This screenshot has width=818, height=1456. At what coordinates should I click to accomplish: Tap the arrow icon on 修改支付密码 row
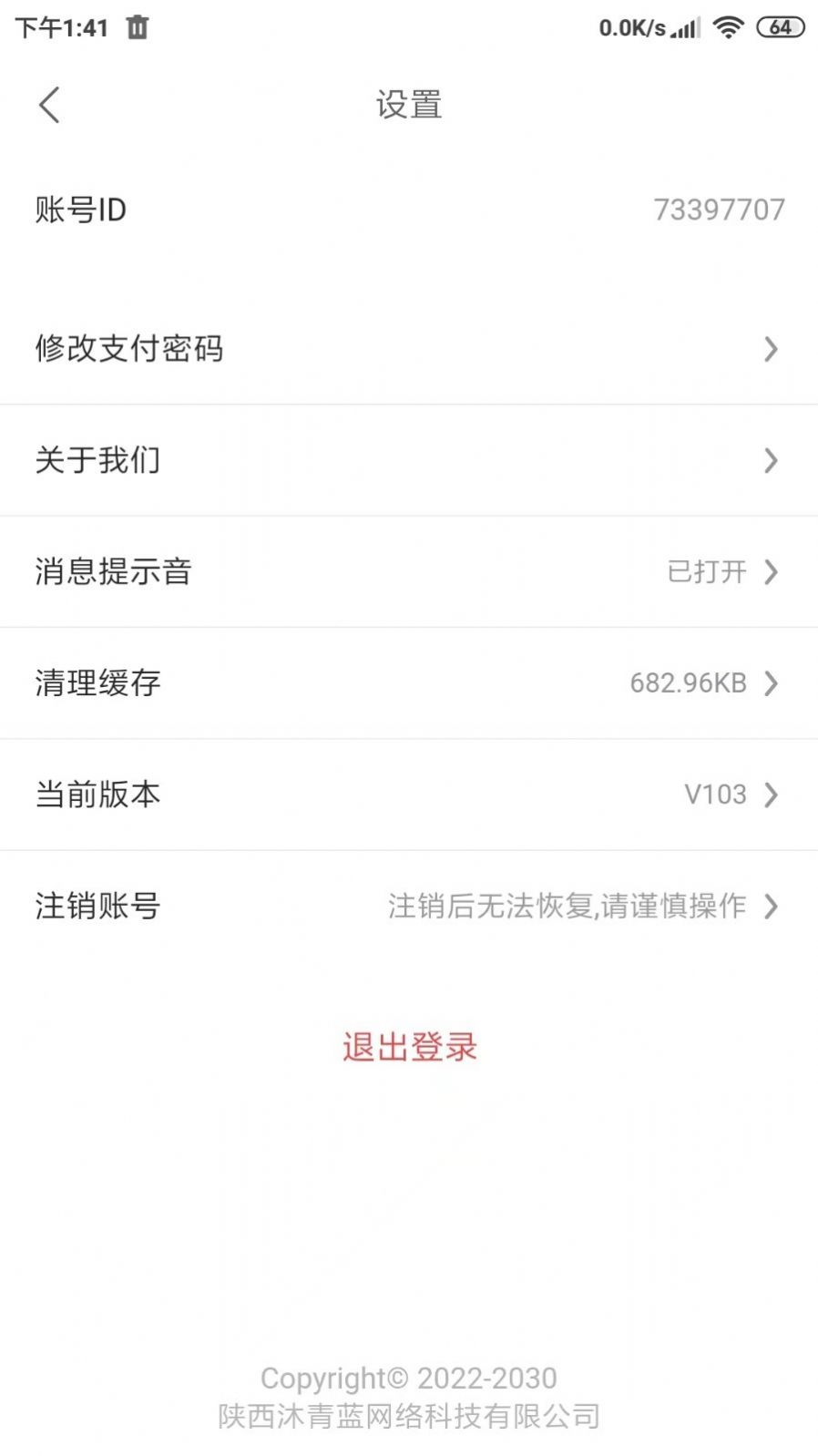point(772,349)
